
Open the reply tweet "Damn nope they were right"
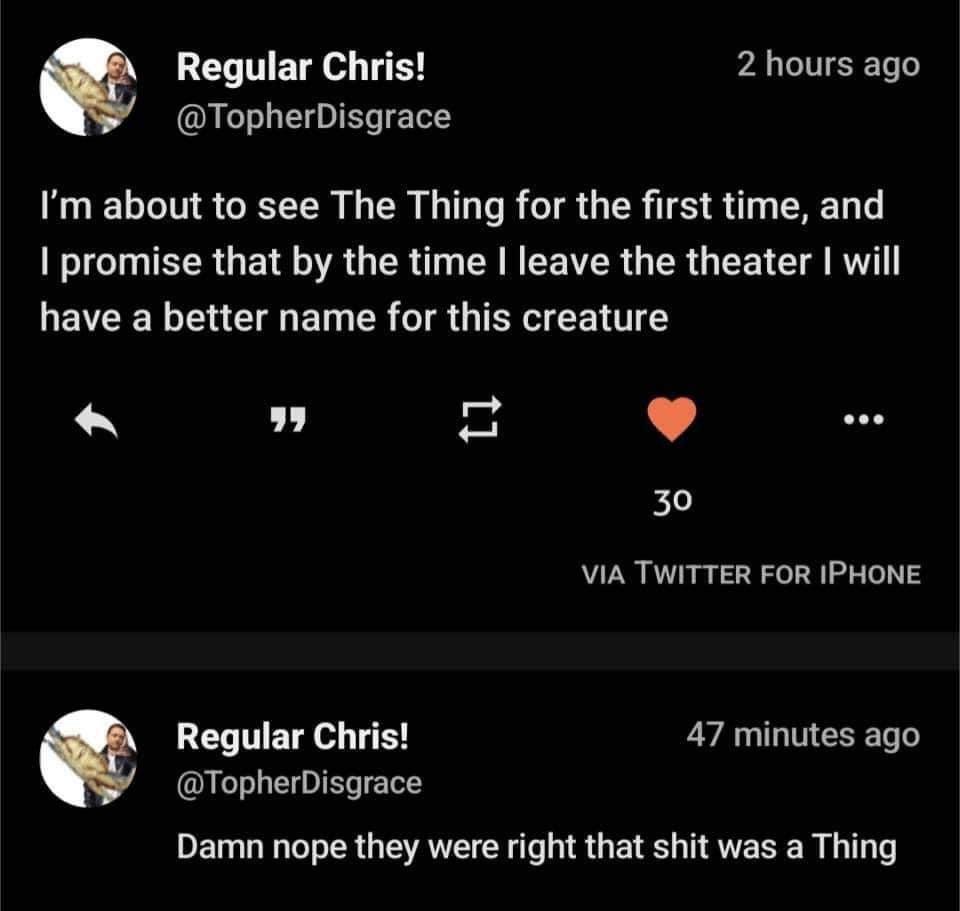536,847
